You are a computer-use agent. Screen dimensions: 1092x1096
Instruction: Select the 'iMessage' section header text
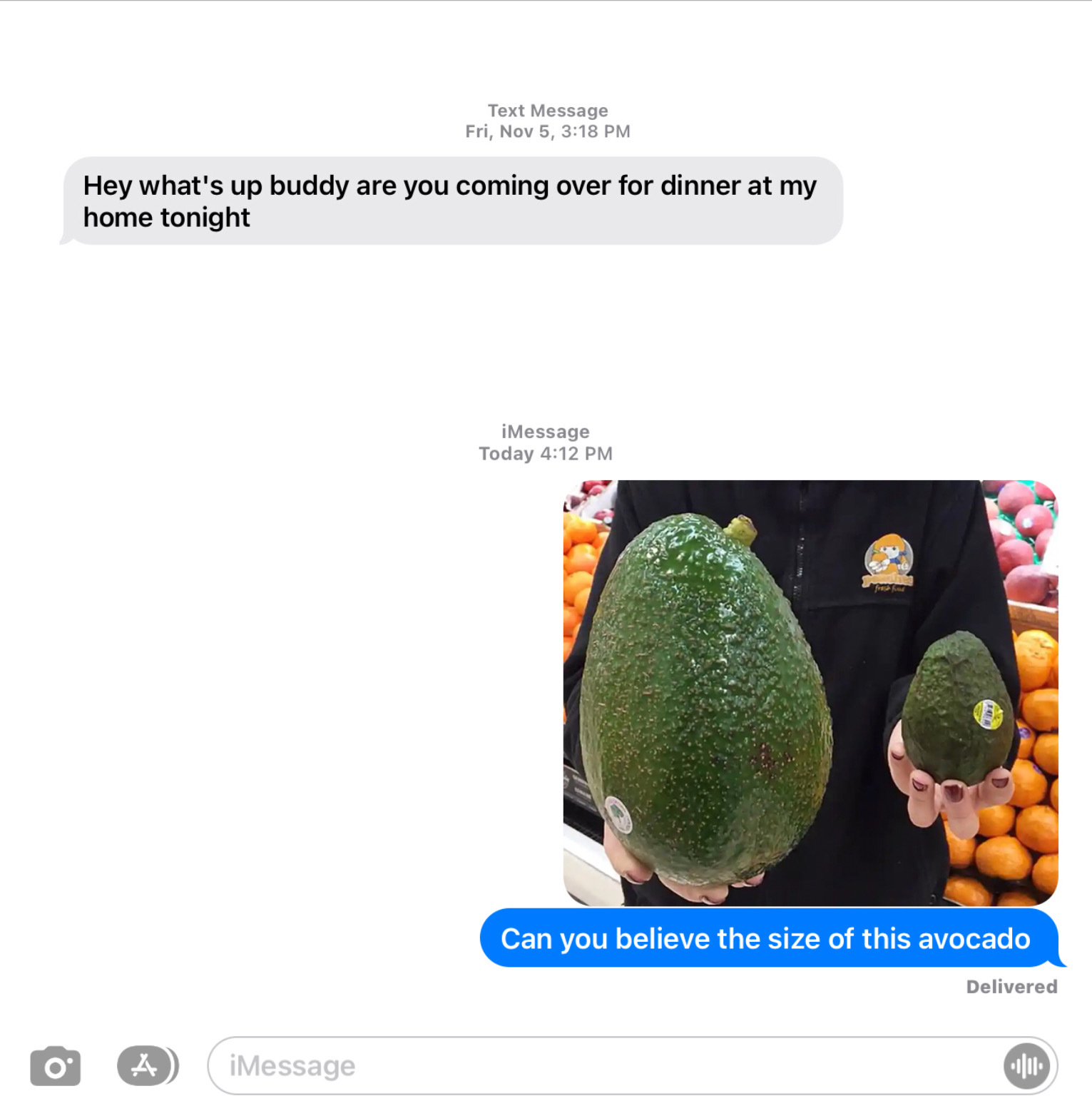(544, 431)
